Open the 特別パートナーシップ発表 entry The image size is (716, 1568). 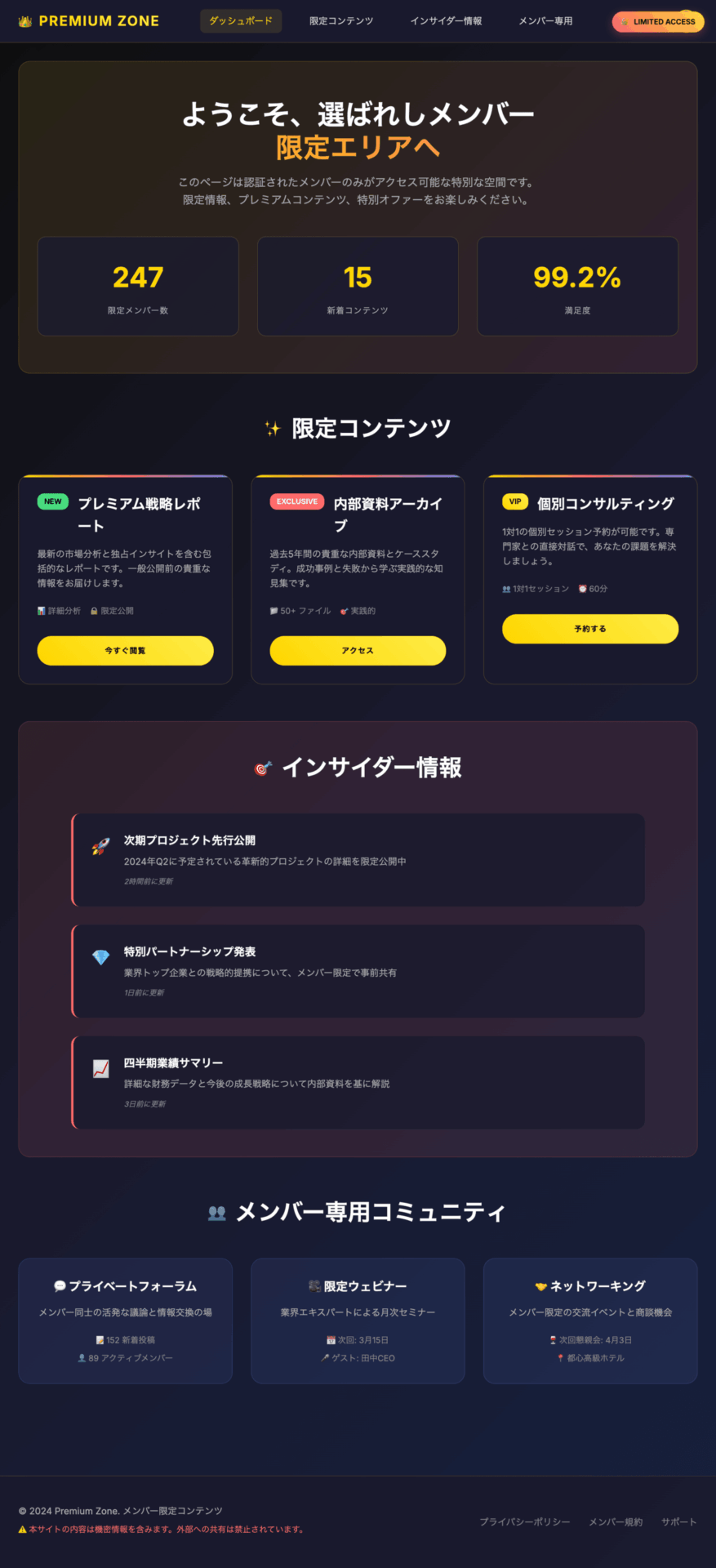(358, 971)
